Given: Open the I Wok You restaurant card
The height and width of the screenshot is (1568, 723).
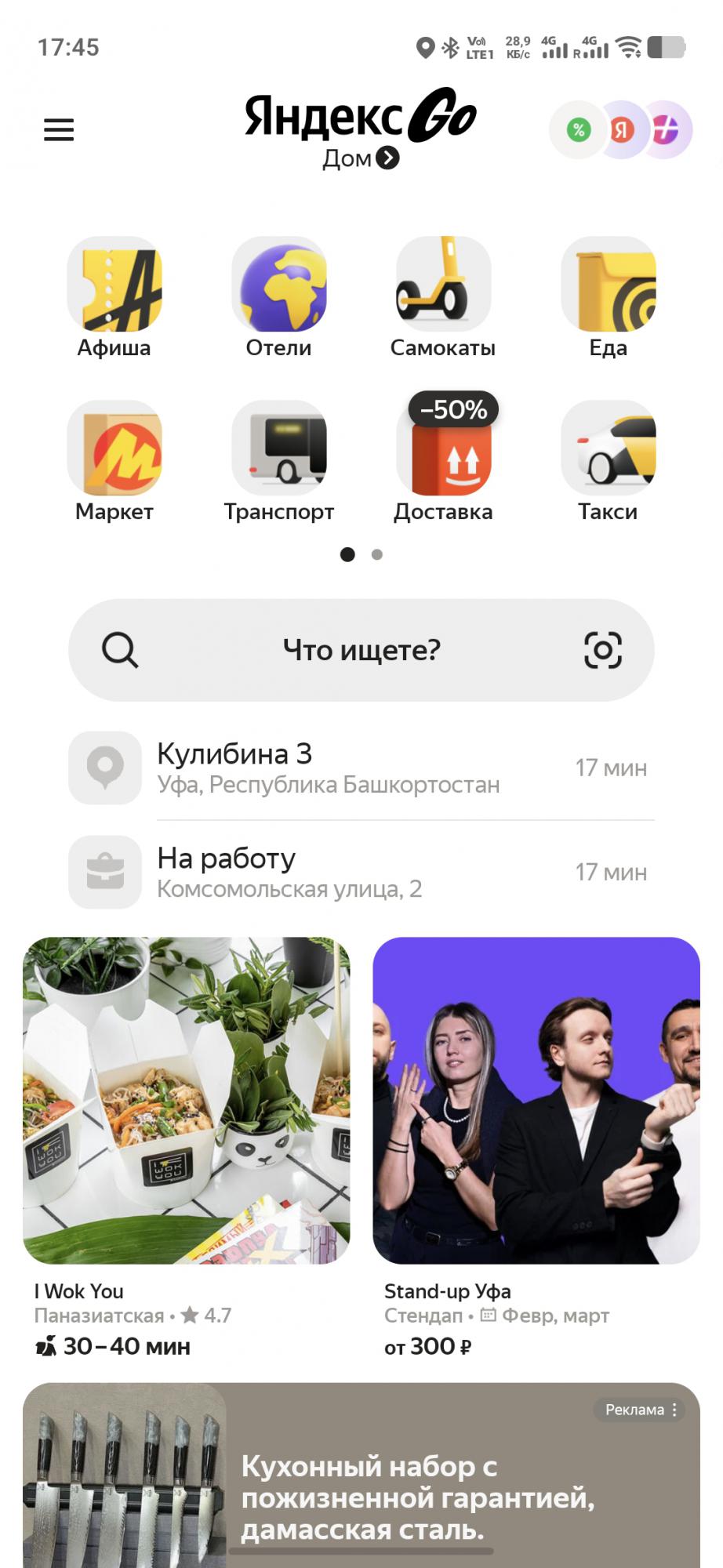Looking at the screenshot, I should tap(187, 1100).
